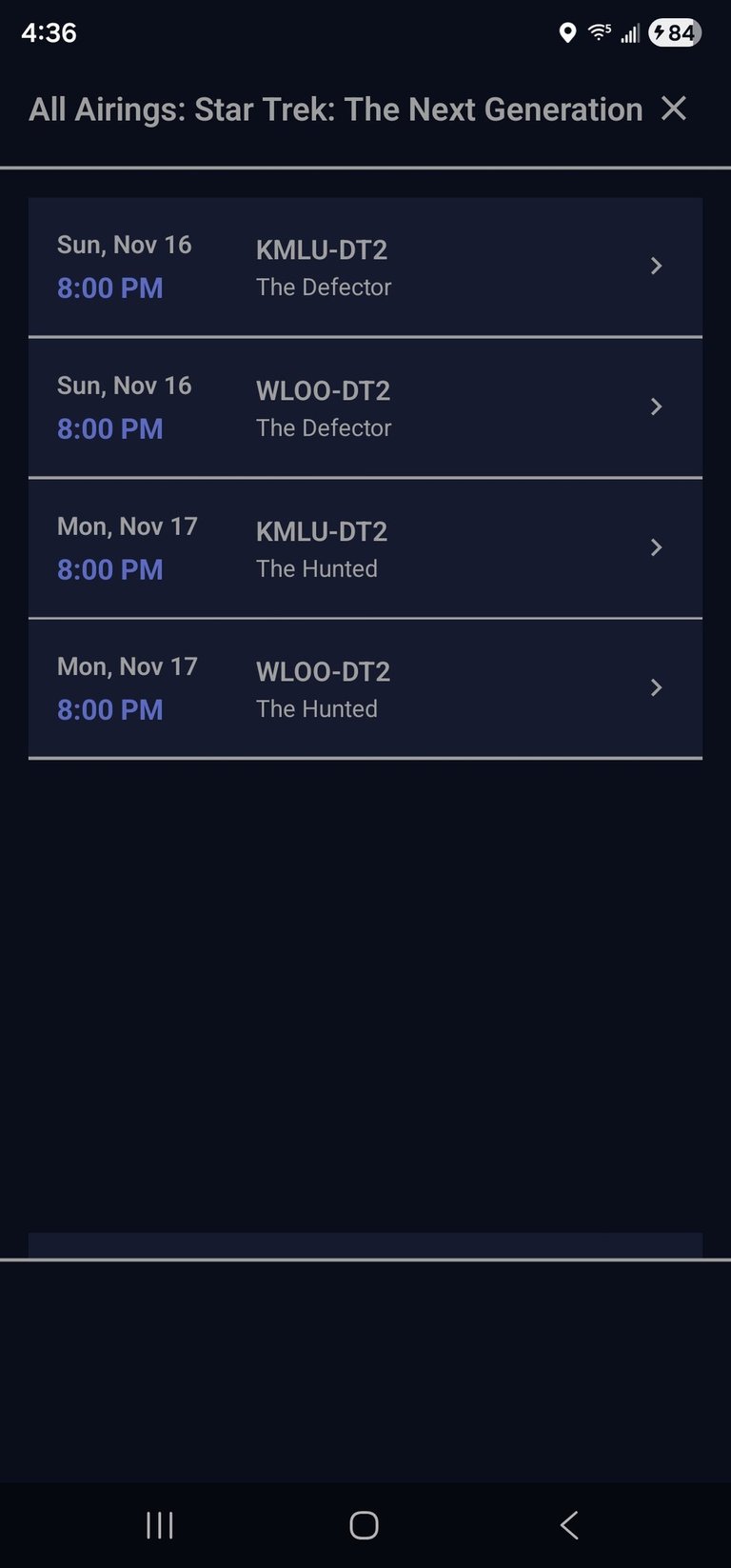Open Mon Nov 17 KMLU-DT2 The Hunted airing
This screenshot has width=731, height=1568.
[x=365, y=548]
